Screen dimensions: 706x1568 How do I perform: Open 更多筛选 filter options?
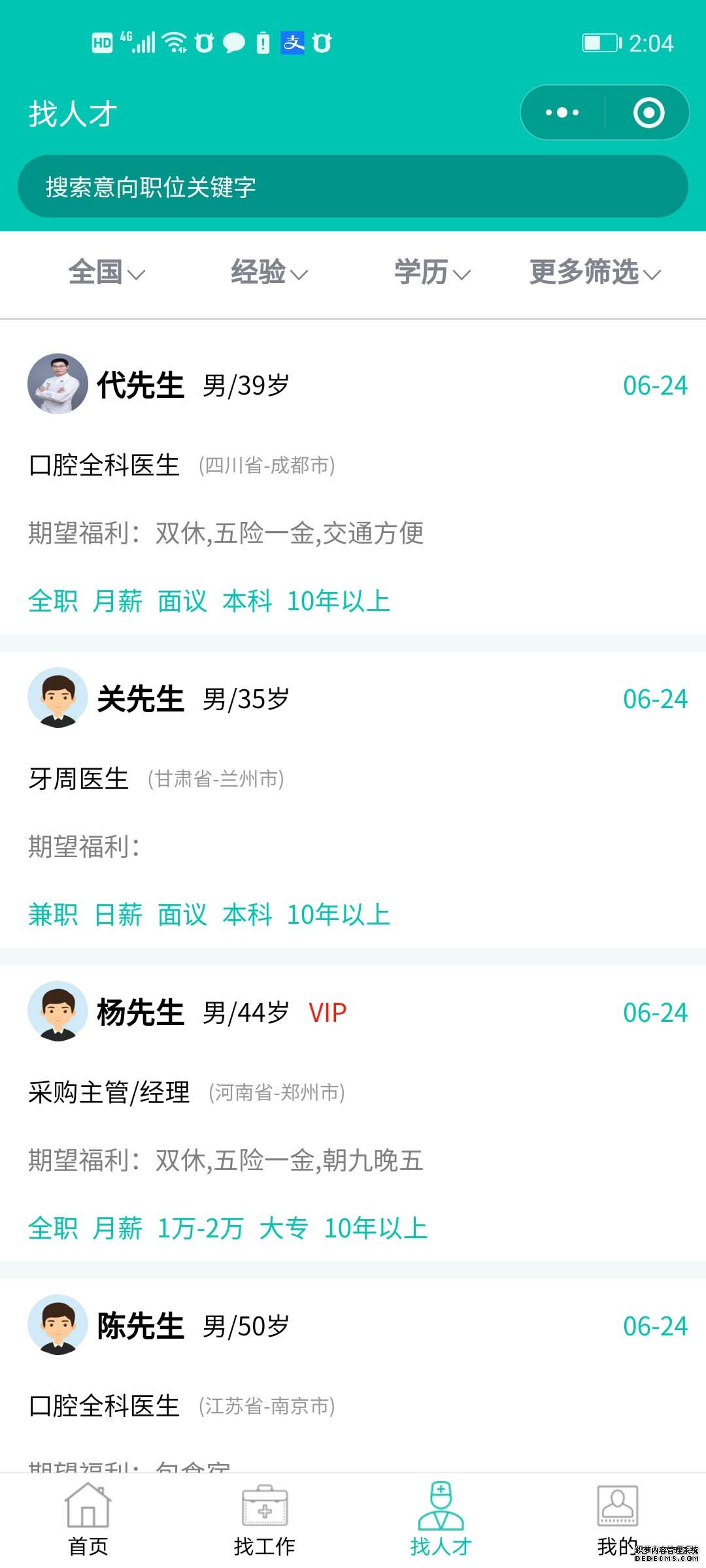[x=595, y=272]
